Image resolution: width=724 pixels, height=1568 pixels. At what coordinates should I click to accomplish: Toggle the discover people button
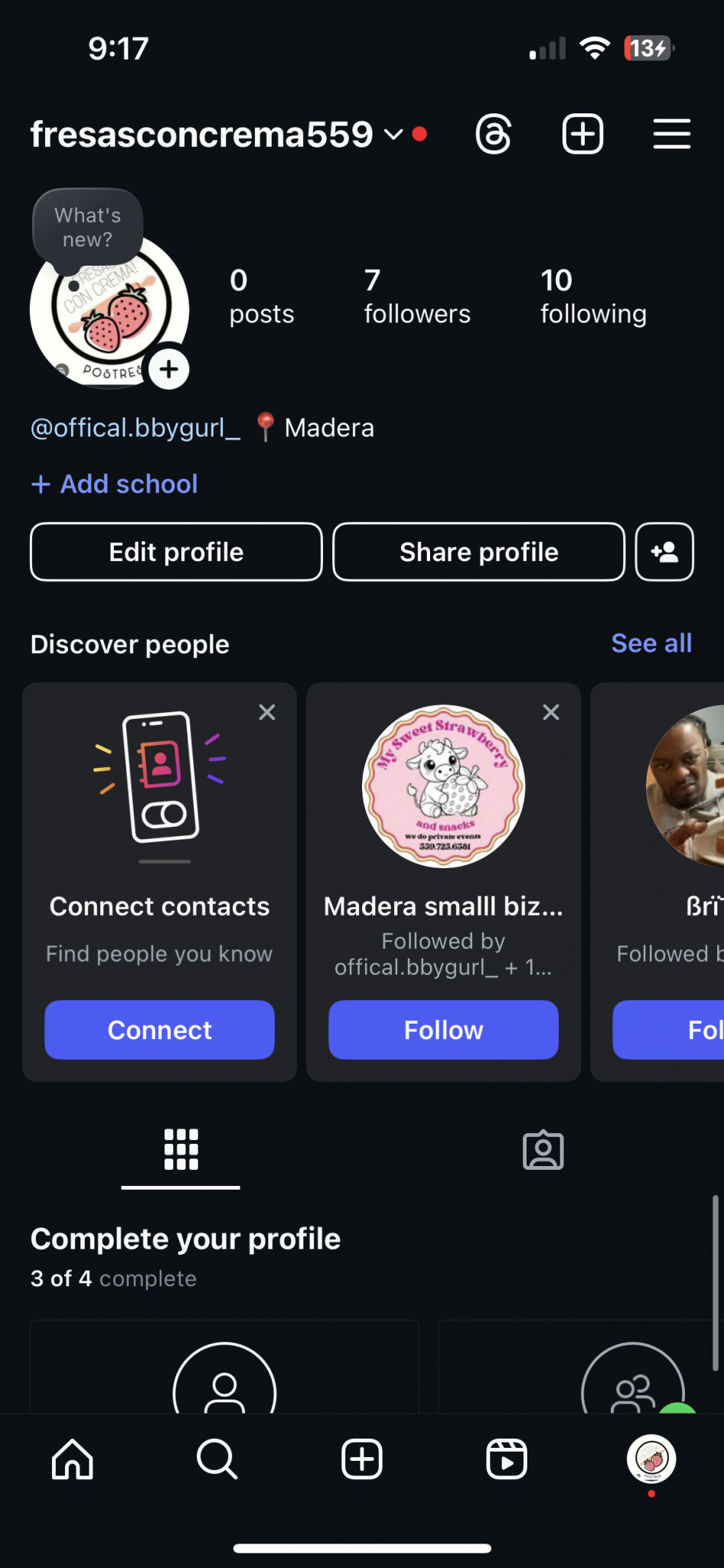pos(664,552)
